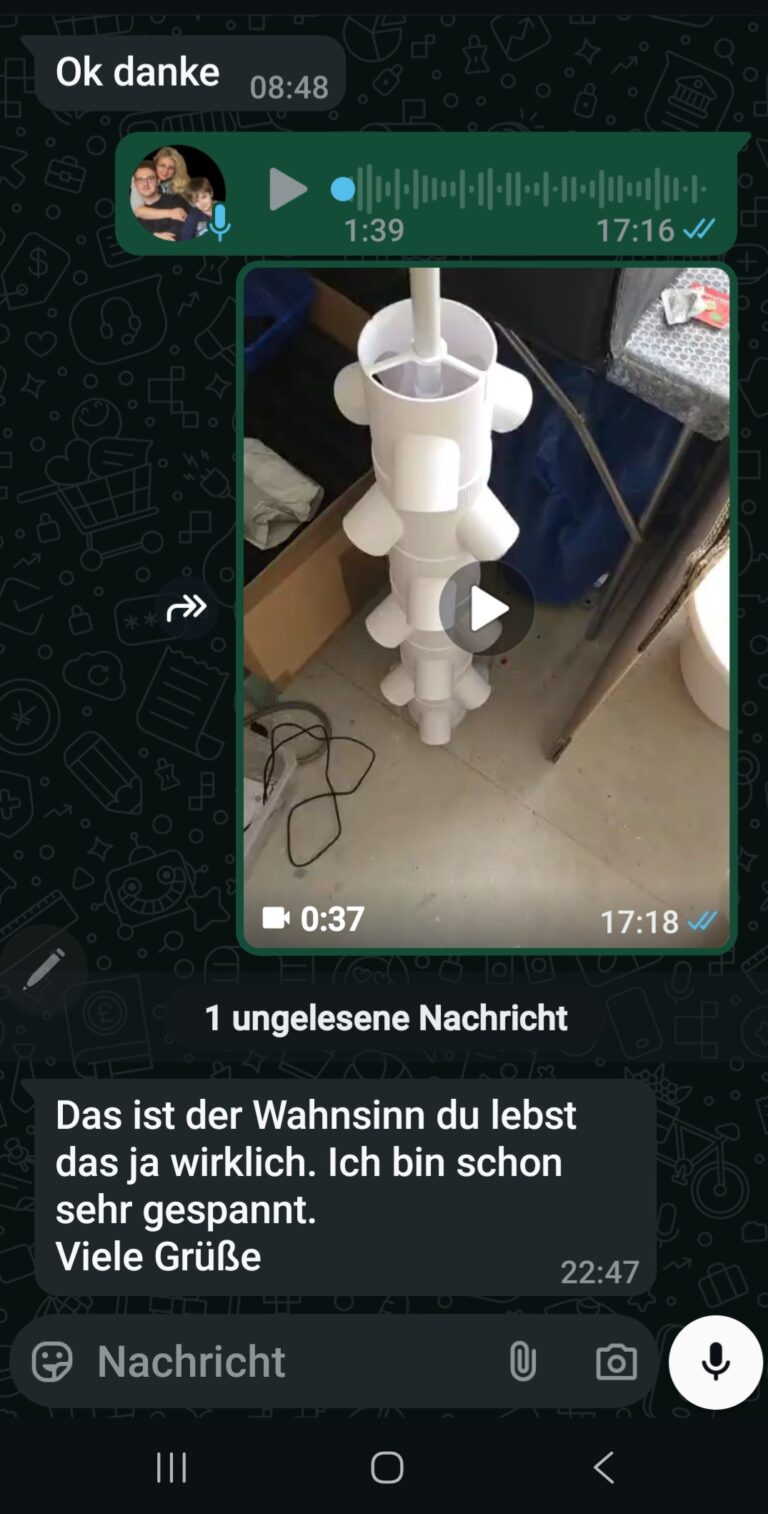Viewport: 768px width, 1514px height.
Task: Seek the voice message waveform
Action: coord(530,189)
